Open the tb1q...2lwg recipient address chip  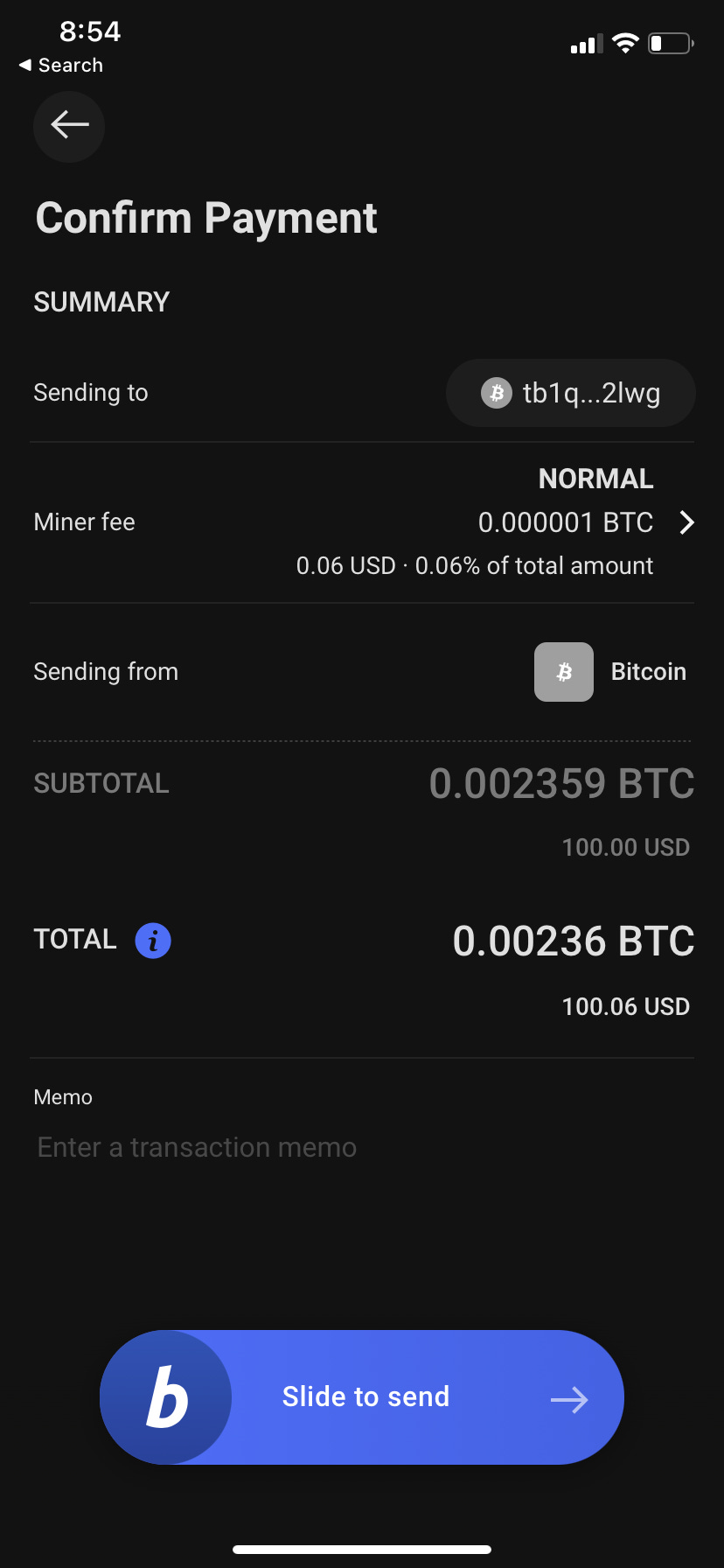[571, 393]
